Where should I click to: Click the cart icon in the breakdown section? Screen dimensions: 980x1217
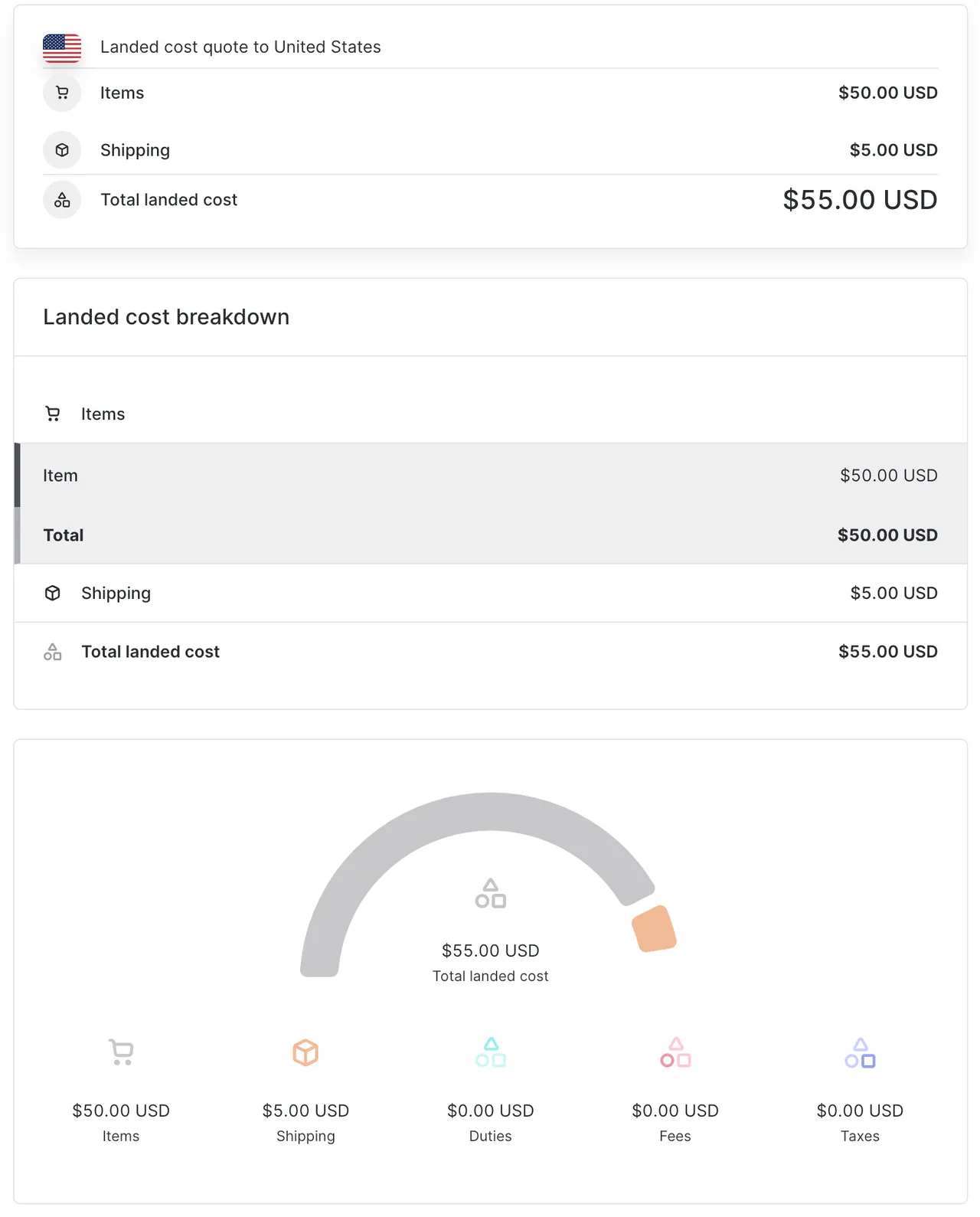pyautogui.click(x=52, y=413)
